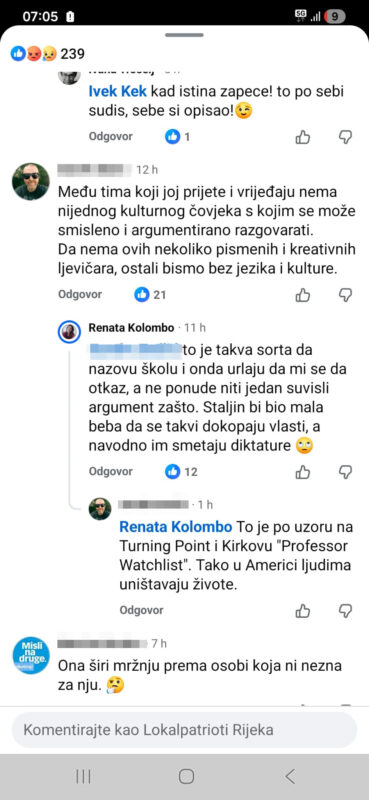Viewport: 369px width, 800px height.
Task: Open the Misli na druge profile picture
Action: click(x=31, y=656)
